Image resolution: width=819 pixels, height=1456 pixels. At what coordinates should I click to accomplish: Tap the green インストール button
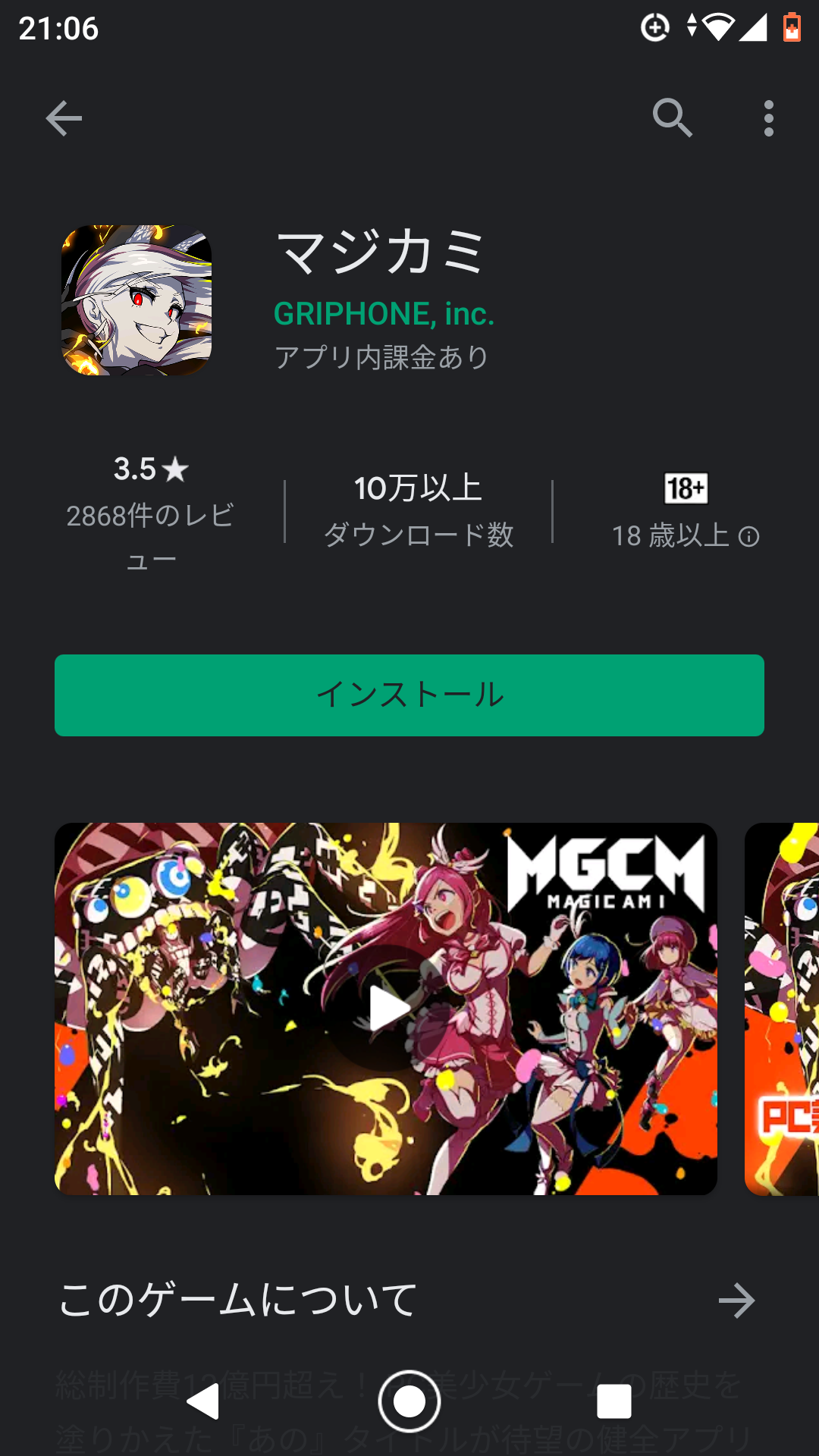coord(409,695)
